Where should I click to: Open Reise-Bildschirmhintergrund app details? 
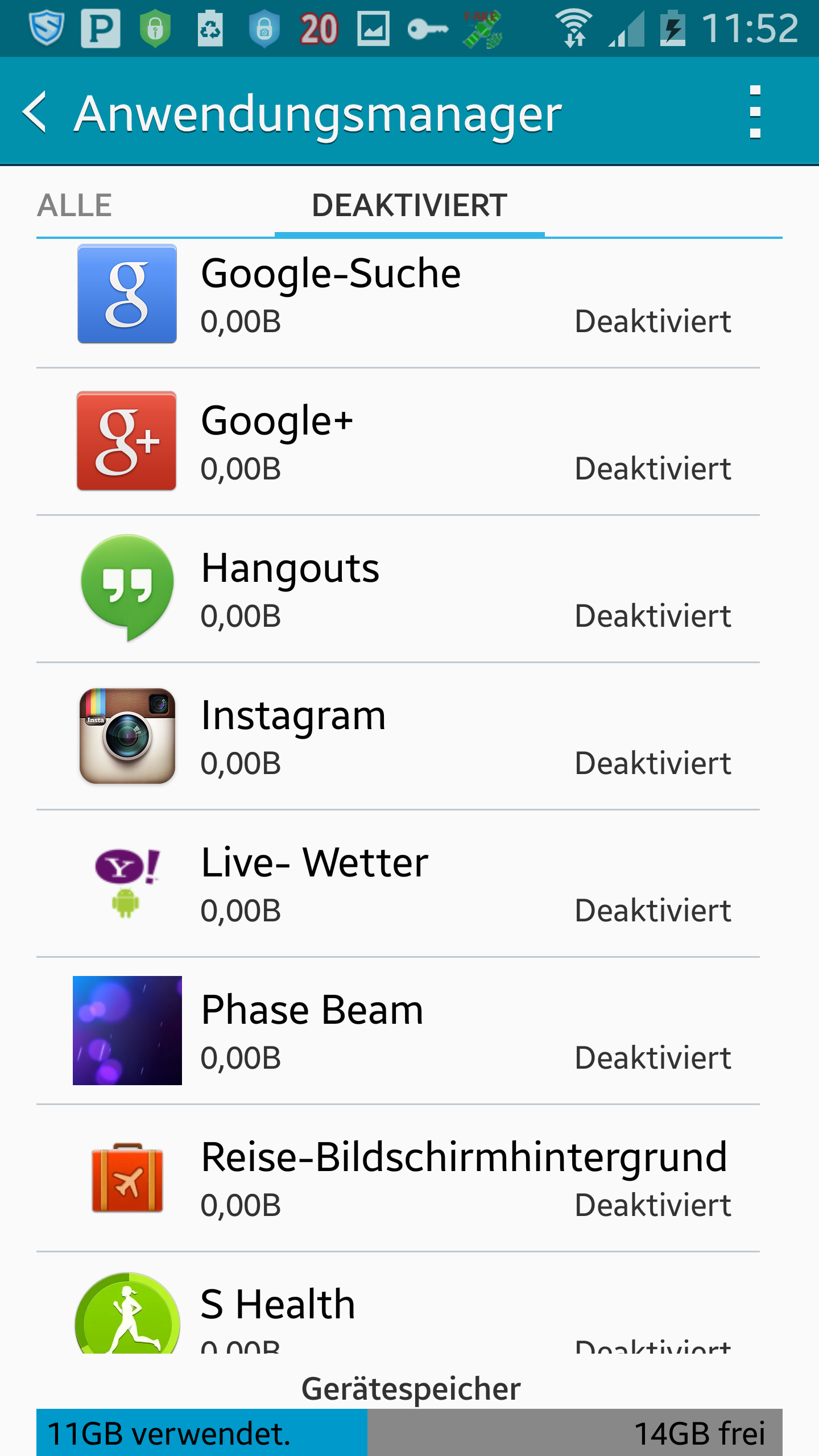click(398, 1178)
